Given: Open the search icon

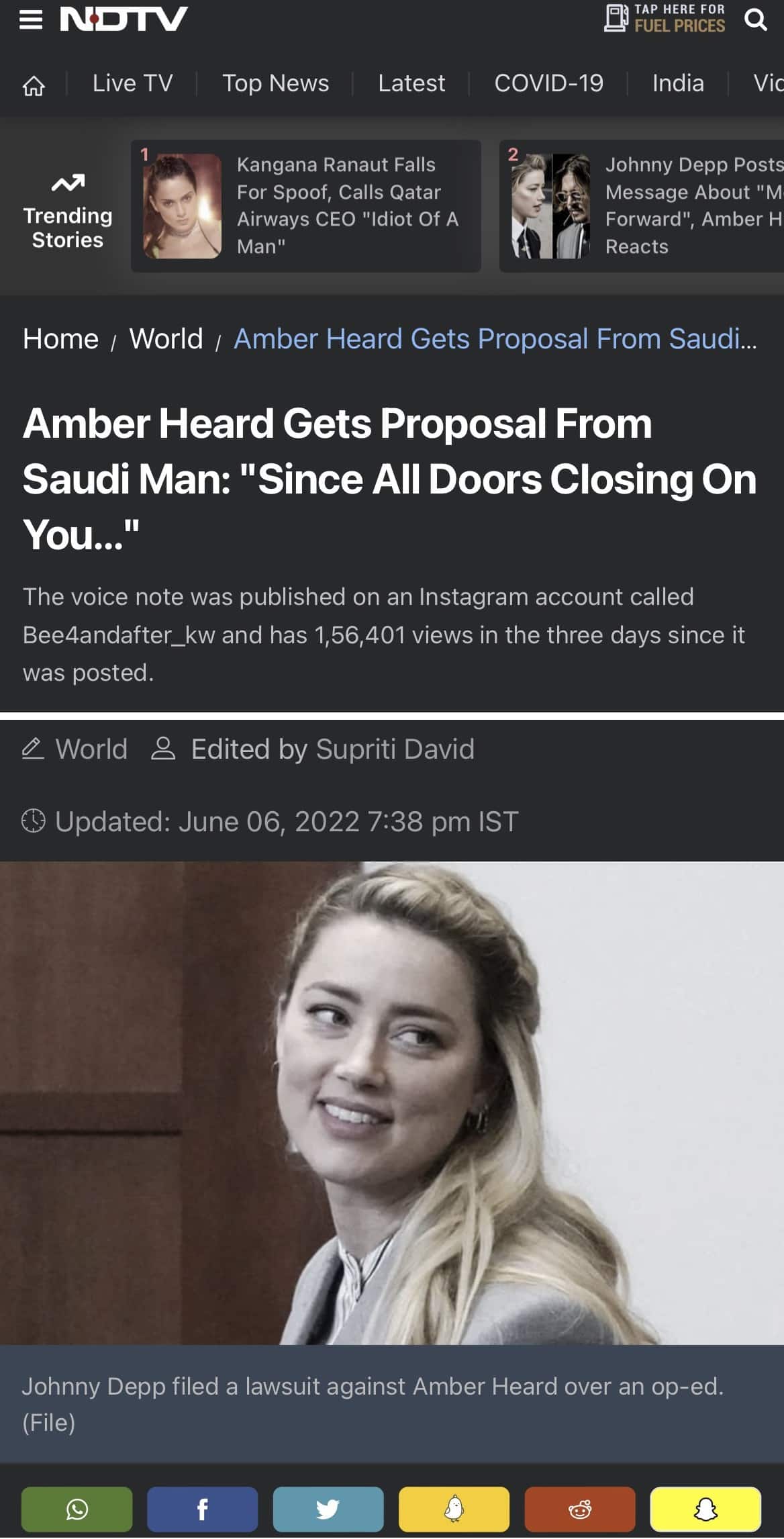Looking at the screenshot, I should point(755,19).
